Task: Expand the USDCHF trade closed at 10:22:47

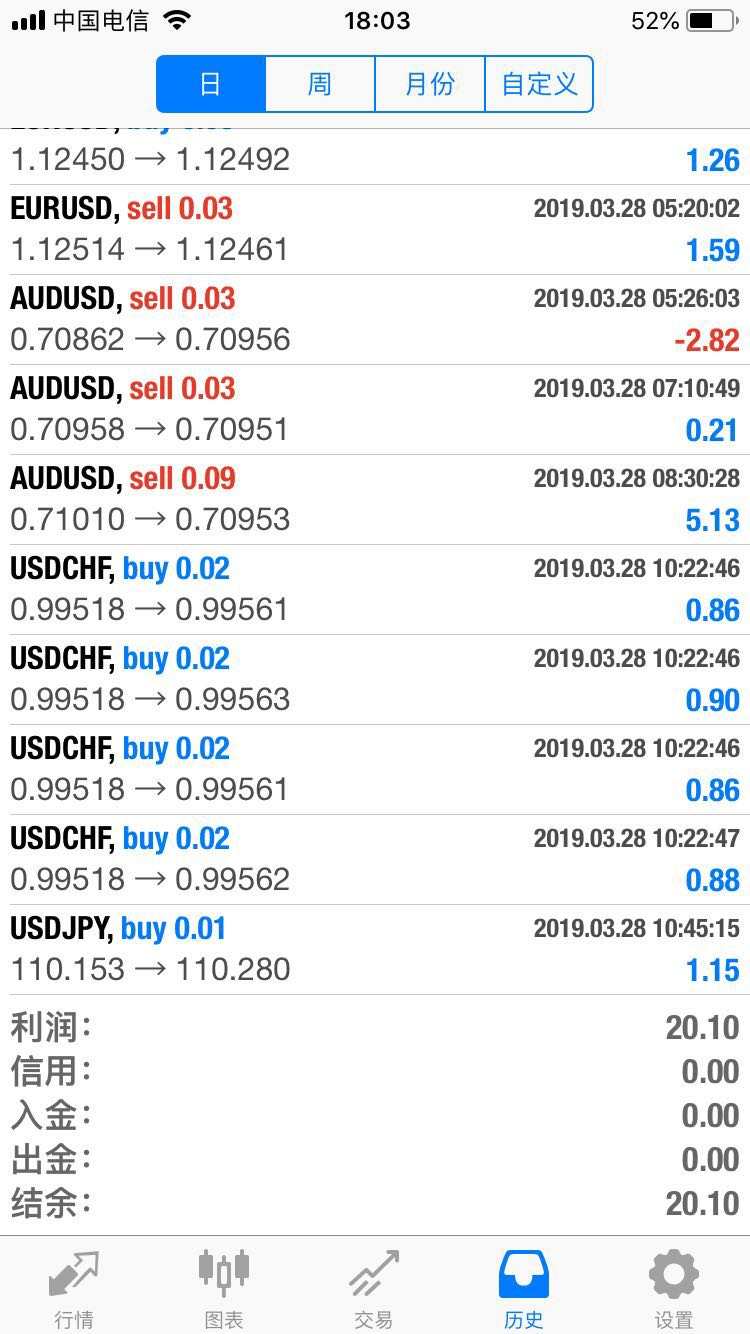Action: 375,859
